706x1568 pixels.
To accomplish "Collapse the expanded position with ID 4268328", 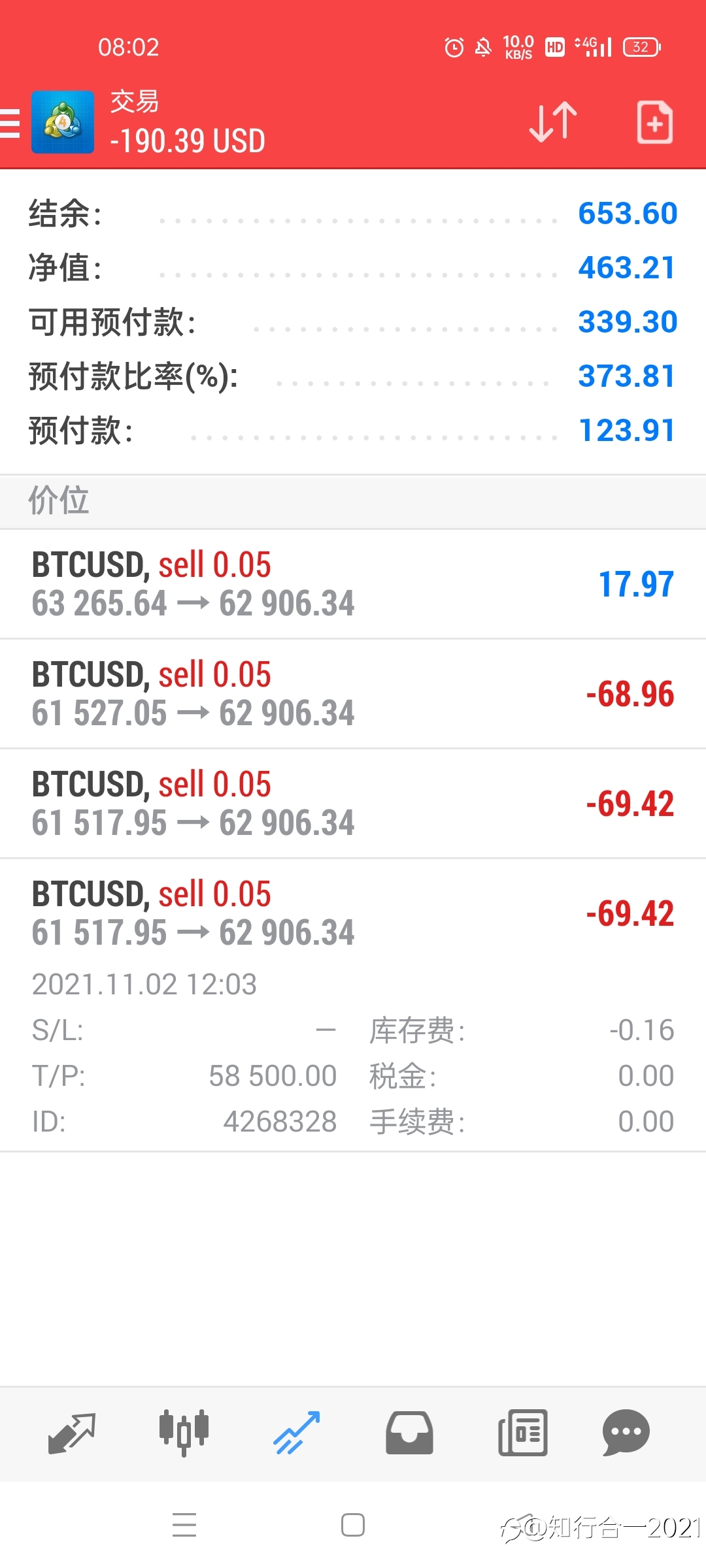I will [x=353, y=1005].
